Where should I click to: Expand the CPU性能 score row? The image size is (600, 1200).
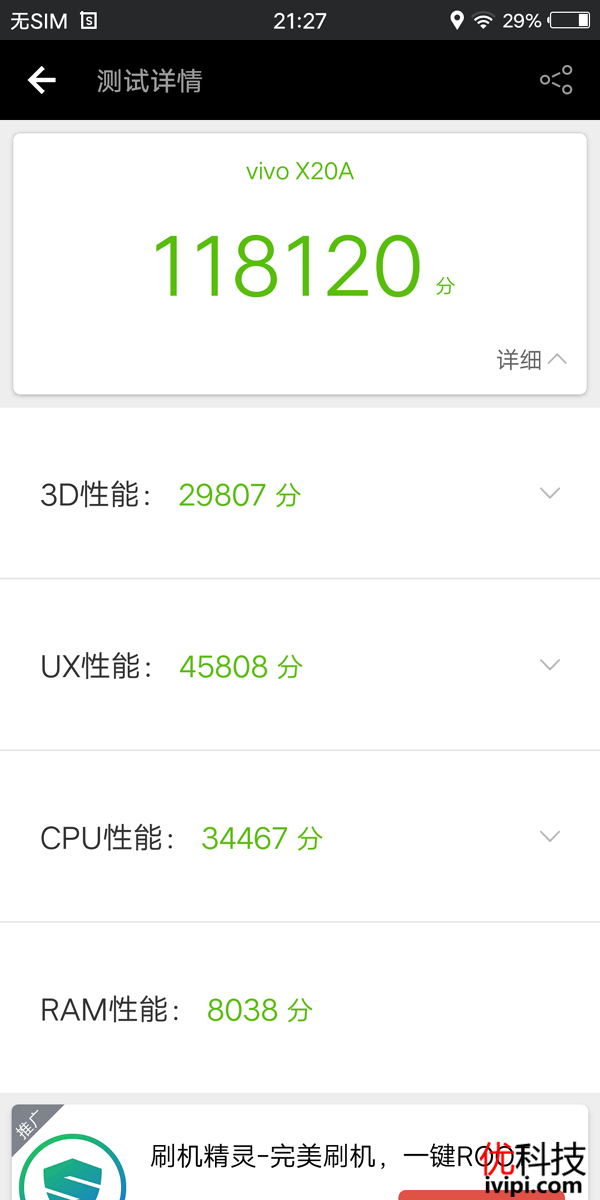[300, 837]
